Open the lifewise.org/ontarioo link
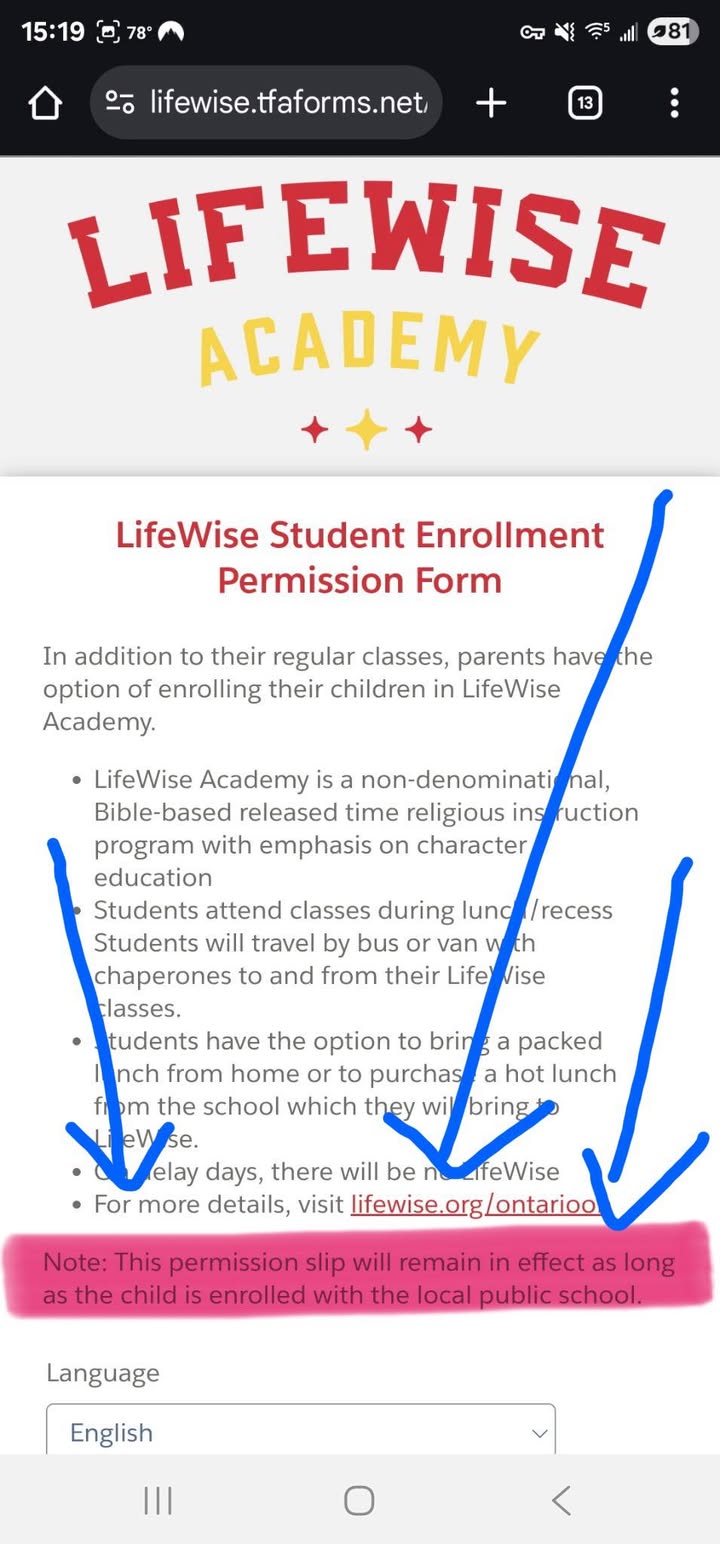The image size is (720, 1544). (477, 1204)
